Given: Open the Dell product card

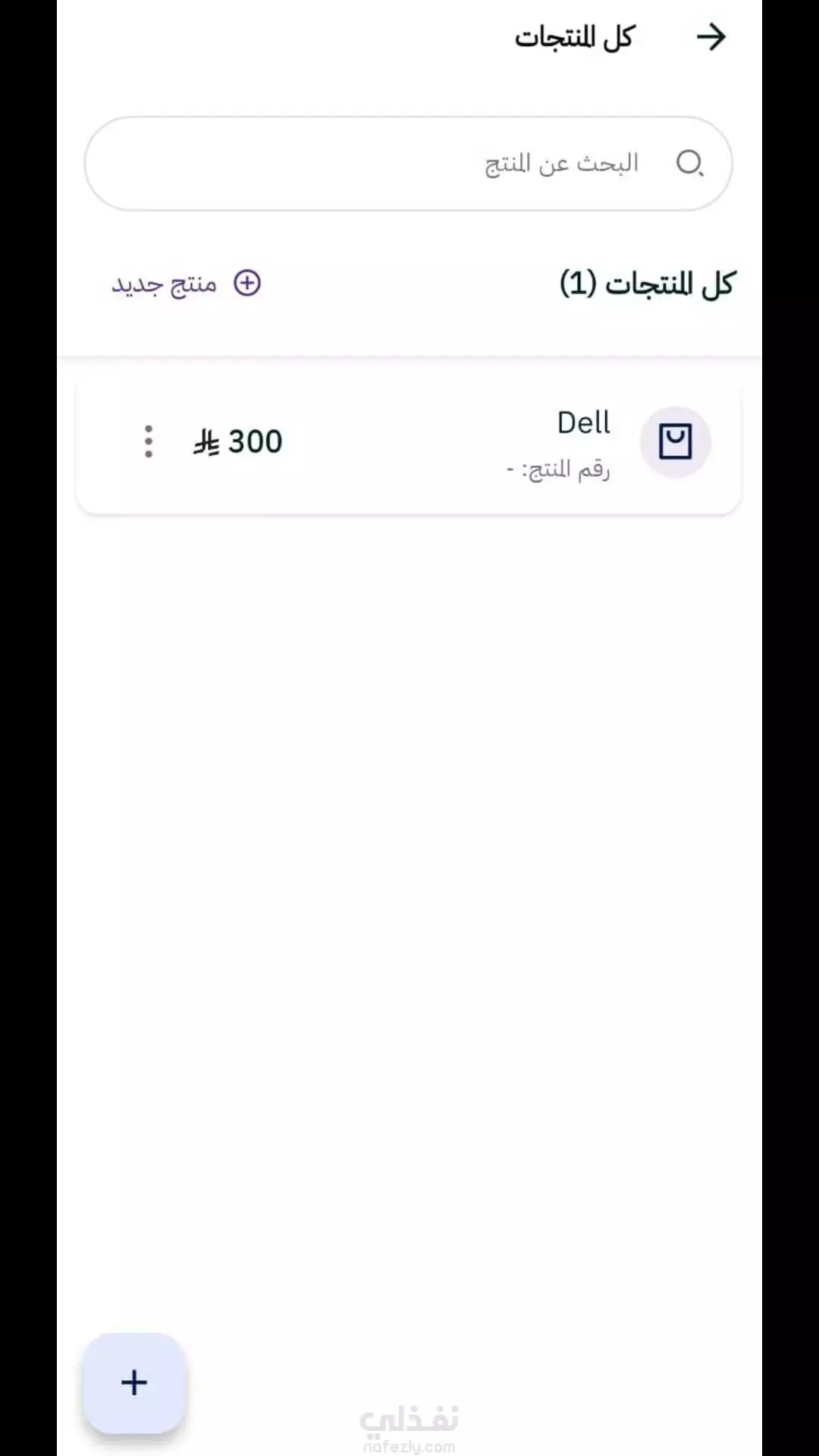Looking at the screenshot, I should click(455, 443).
